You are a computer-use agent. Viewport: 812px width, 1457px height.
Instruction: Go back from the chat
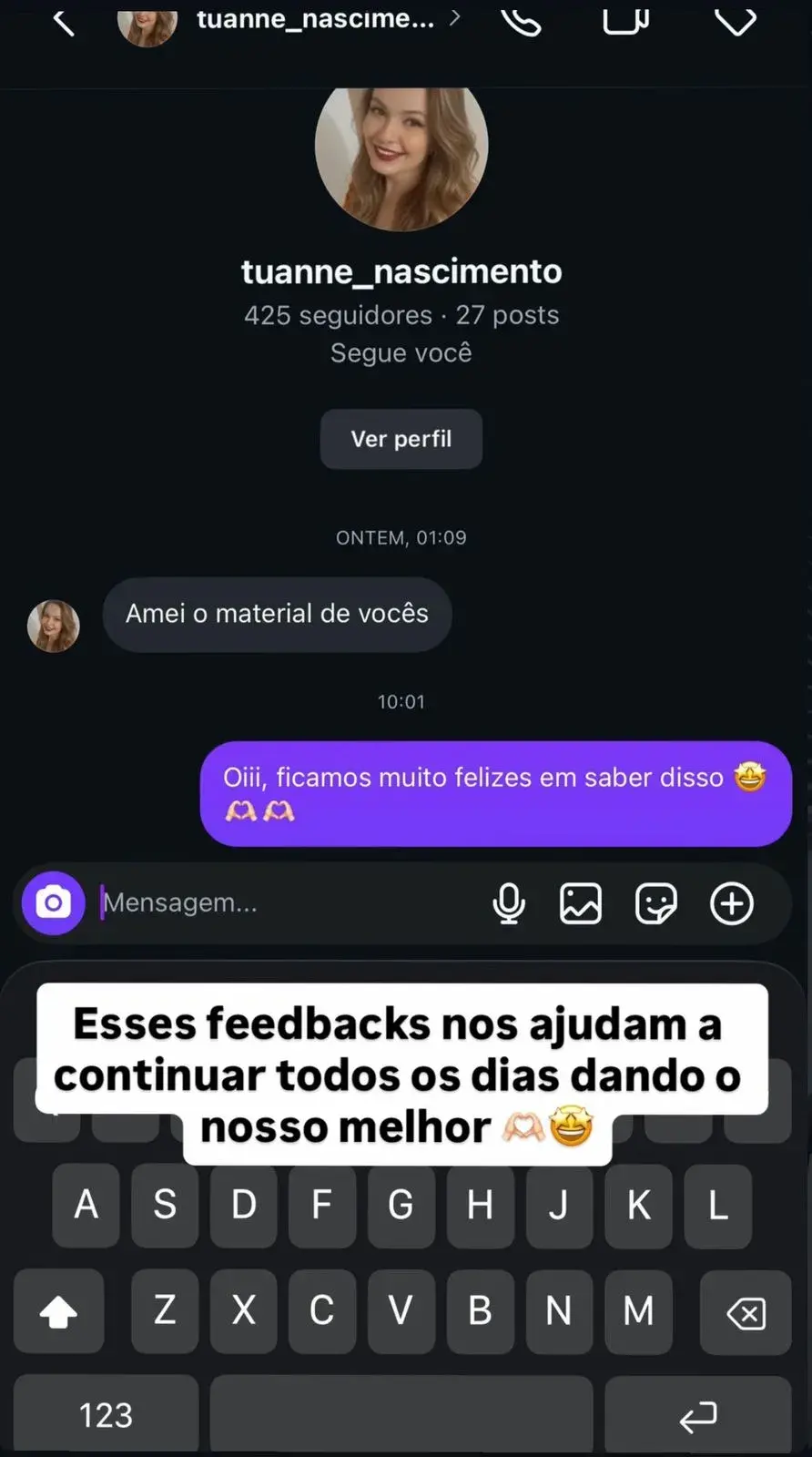pos(62,22)
